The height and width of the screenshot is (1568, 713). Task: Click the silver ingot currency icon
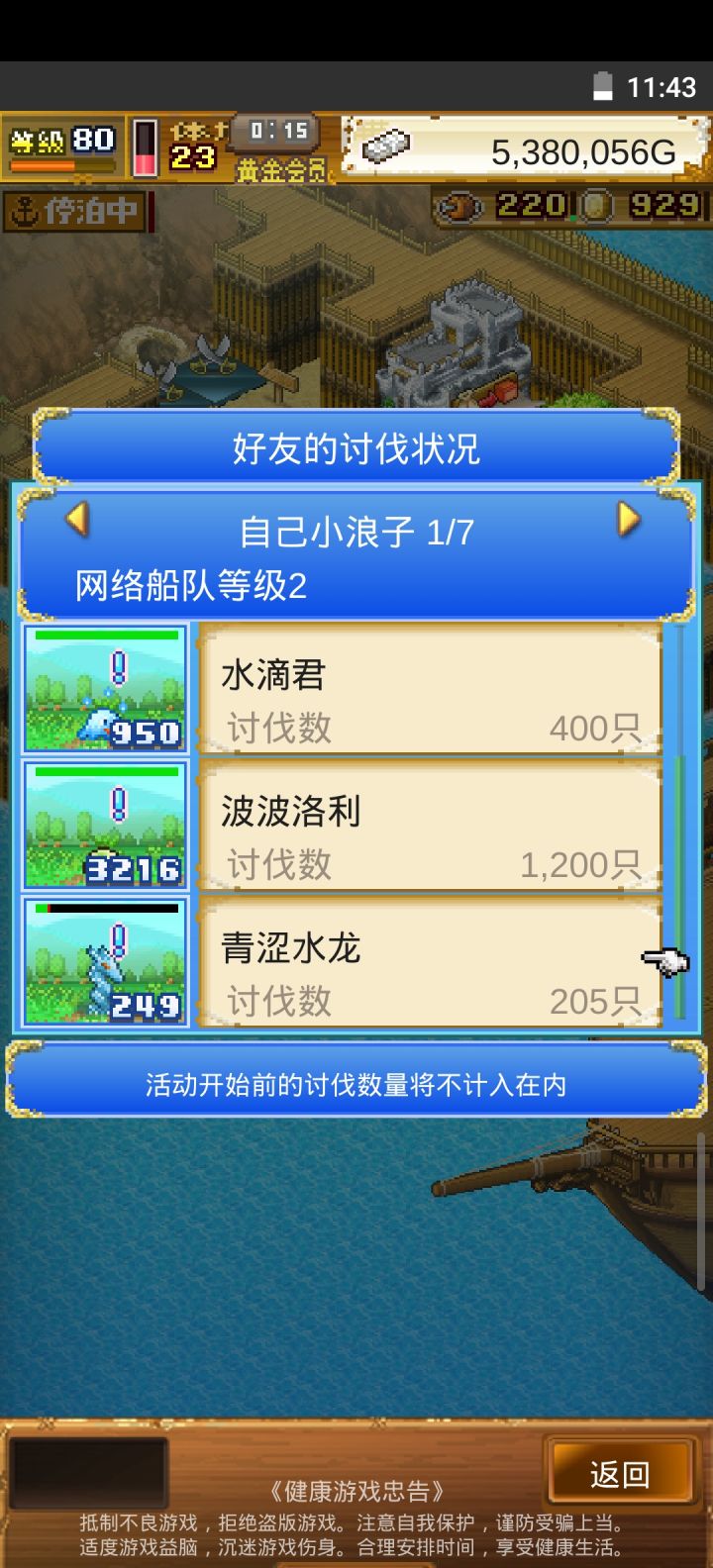[384, 147]
